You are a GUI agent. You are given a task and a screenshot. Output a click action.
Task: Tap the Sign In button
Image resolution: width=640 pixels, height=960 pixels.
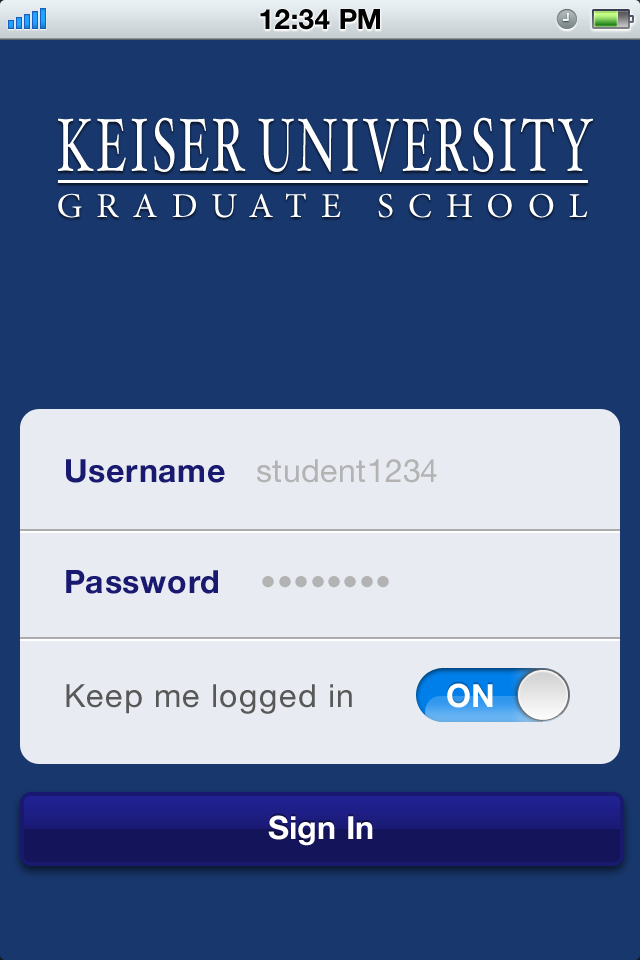point(320,828)
